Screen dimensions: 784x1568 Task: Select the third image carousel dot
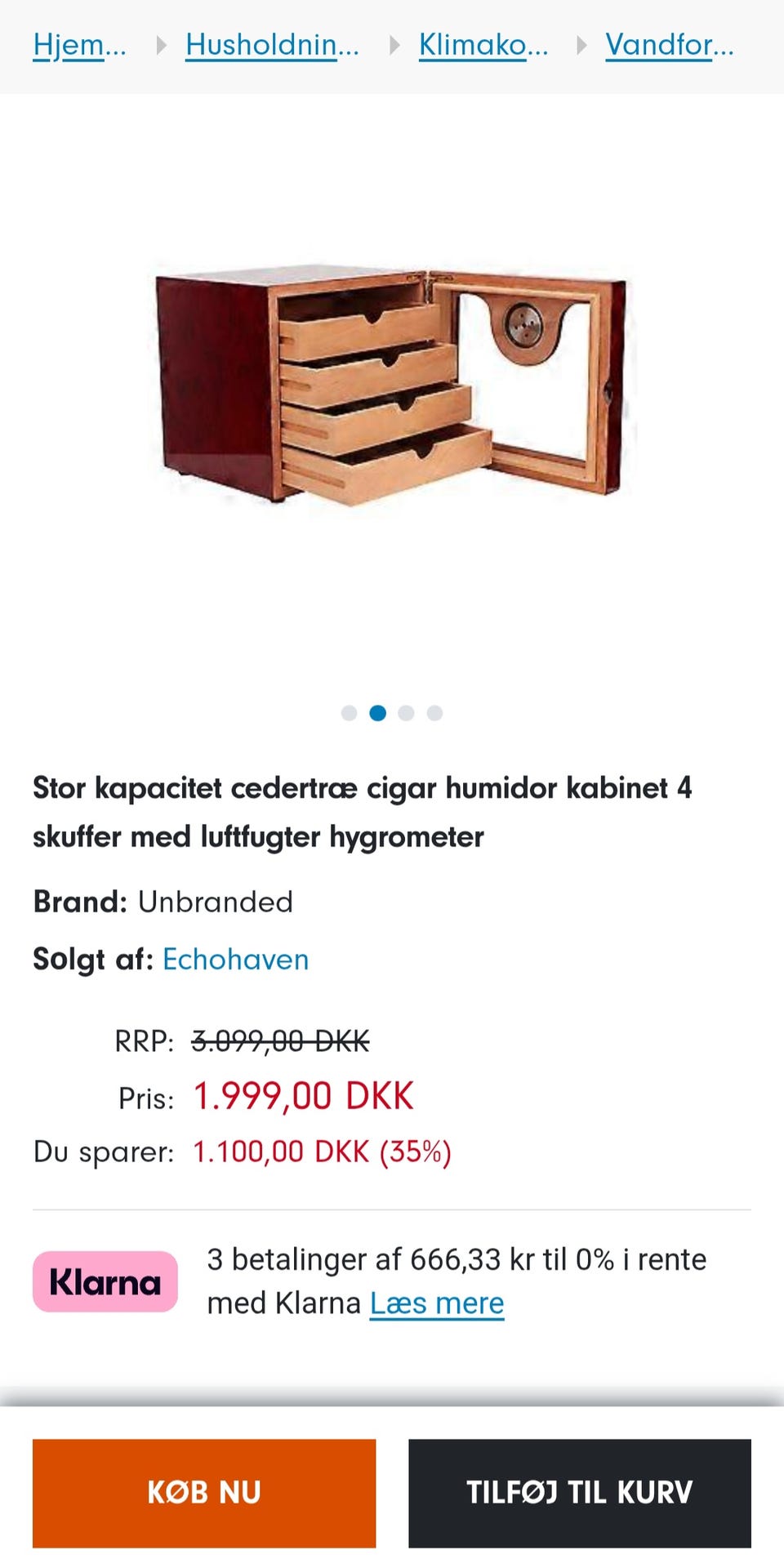(x=406, y=713)
